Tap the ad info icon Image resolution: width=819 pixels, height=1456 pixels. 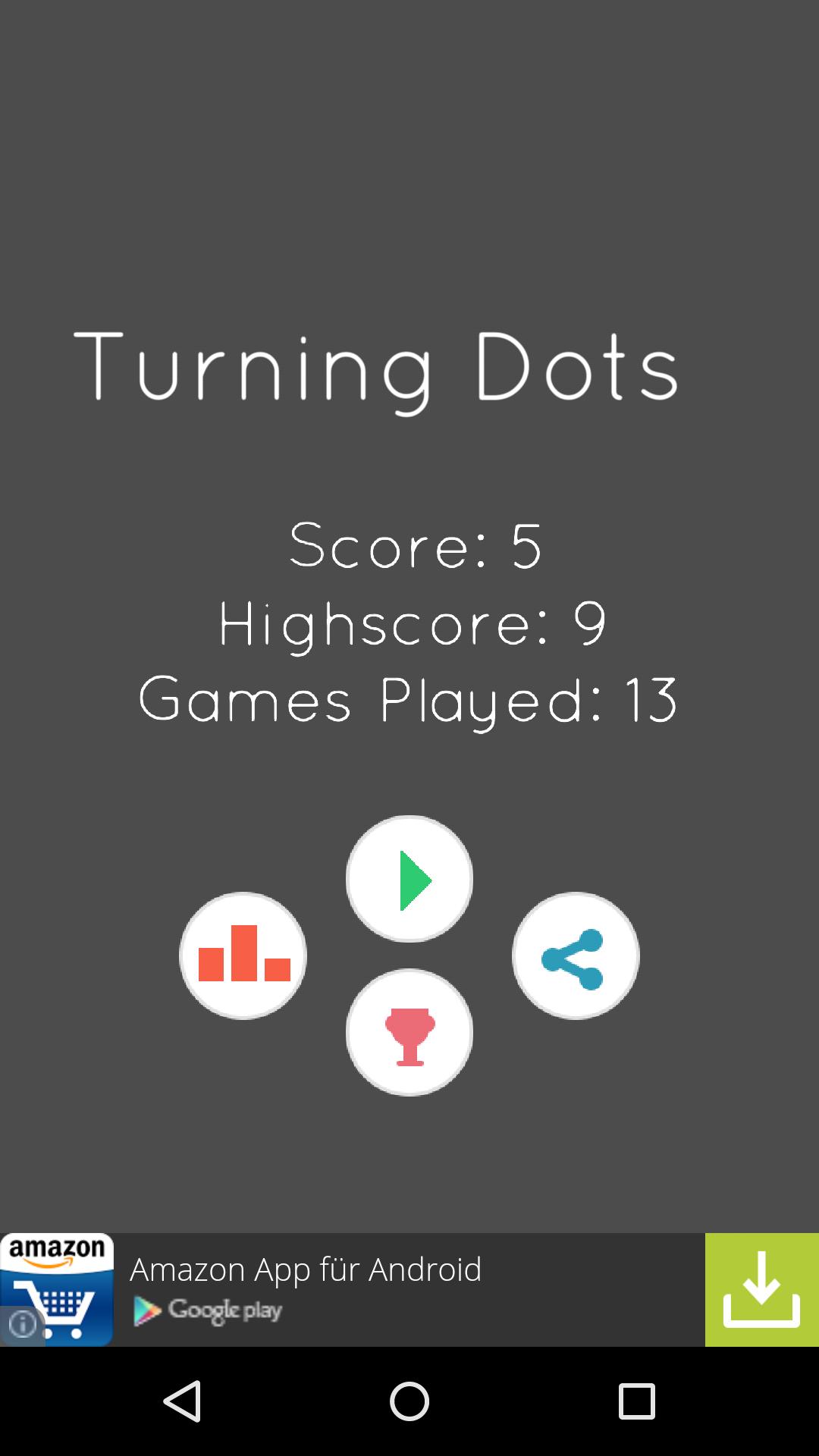coord(23,1325)
